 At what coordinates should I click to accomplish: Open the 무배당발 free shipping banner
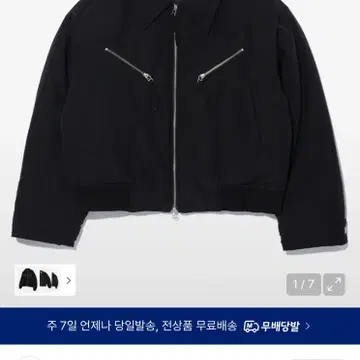click(x=180, y=326)
